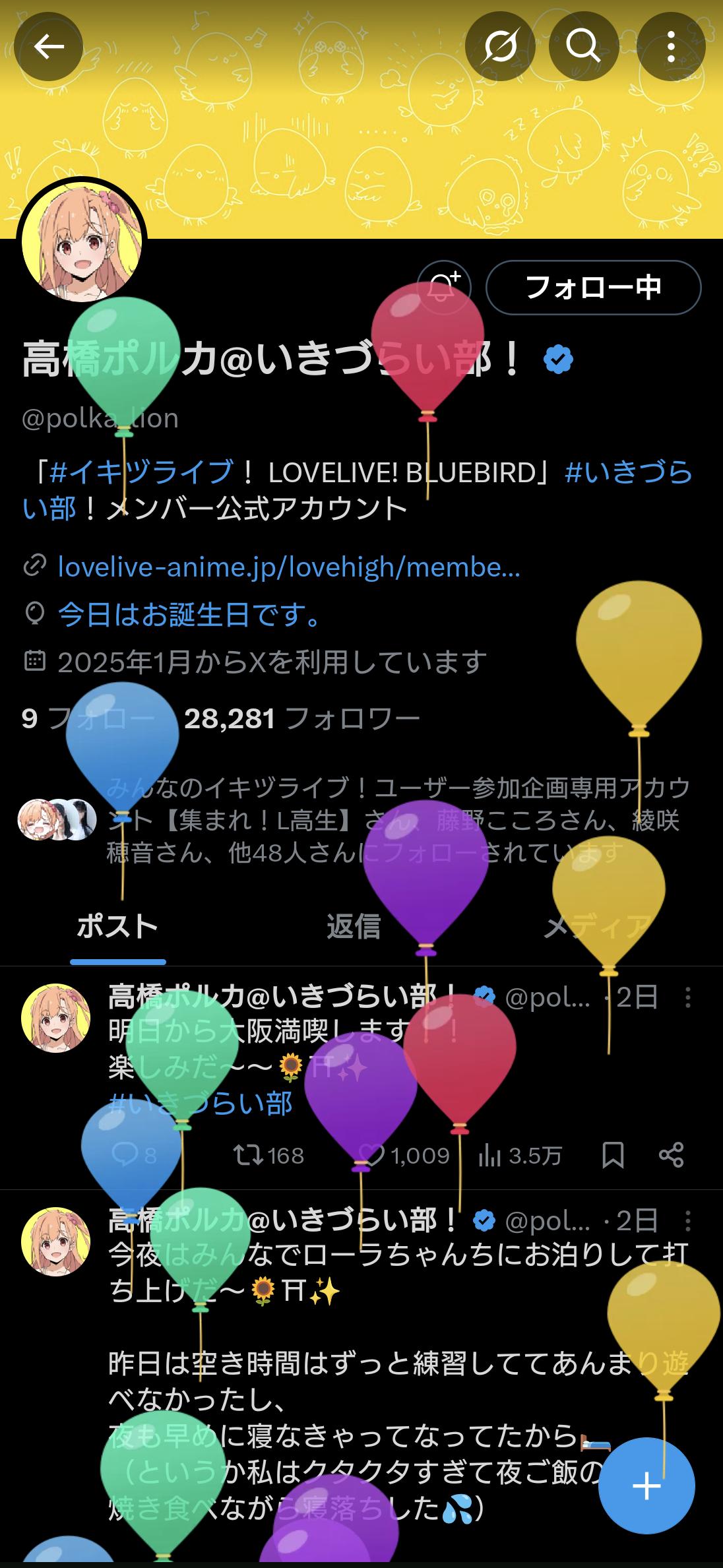The width and height of the screenshot is (723, 1568).
Task: Open the lovelive-anime.jp profile link
Action: [x=288, y=567]
